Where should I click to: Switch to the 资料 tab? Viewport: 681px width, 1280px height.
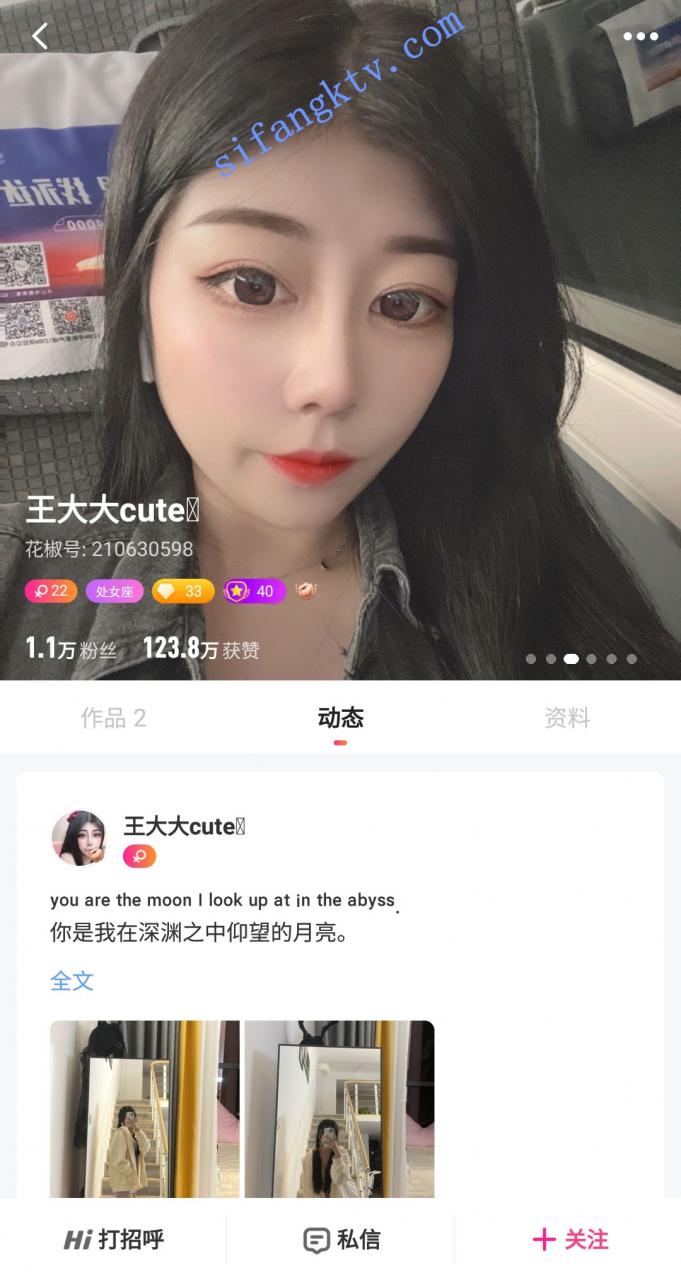click(567, 718)
